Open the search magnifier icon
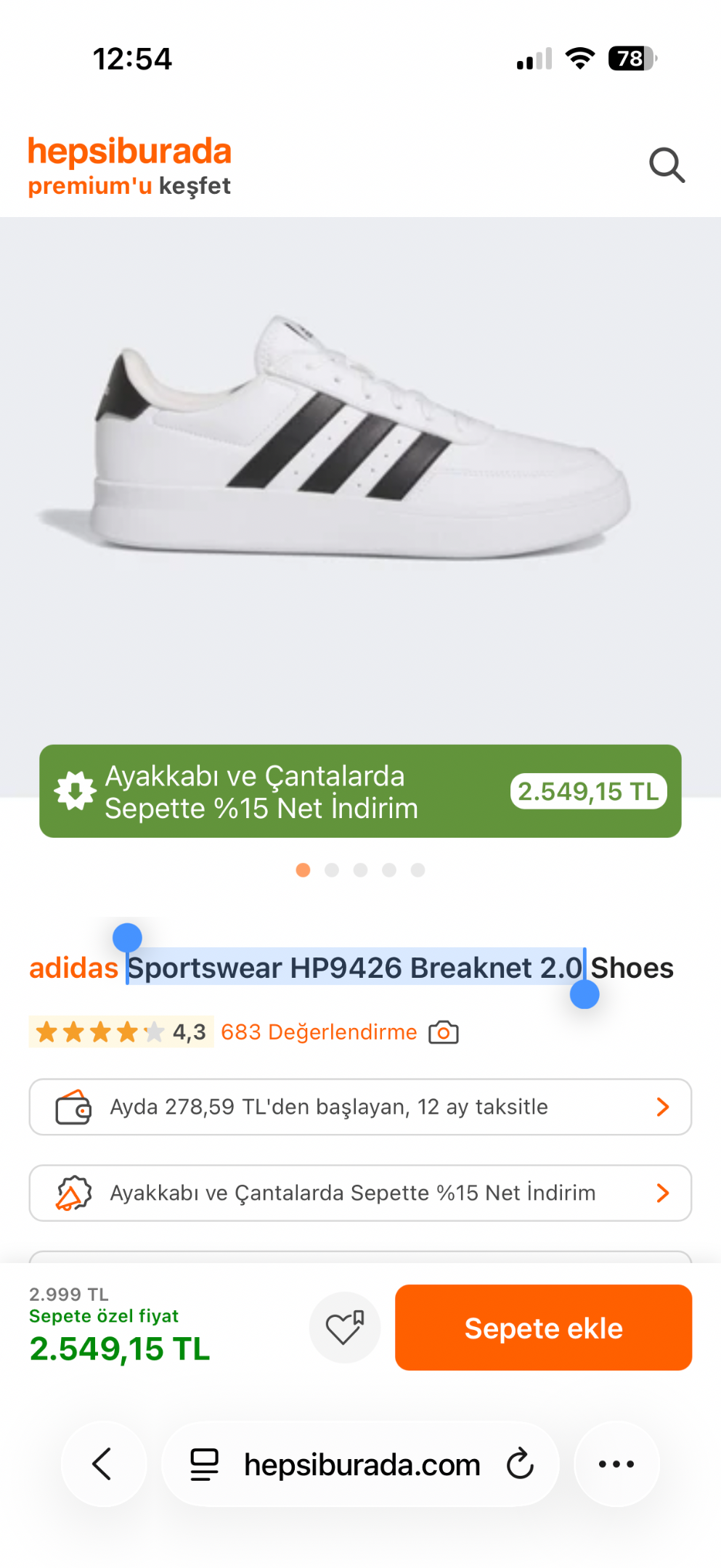721x1568 pixels. [x=667, y=166]
